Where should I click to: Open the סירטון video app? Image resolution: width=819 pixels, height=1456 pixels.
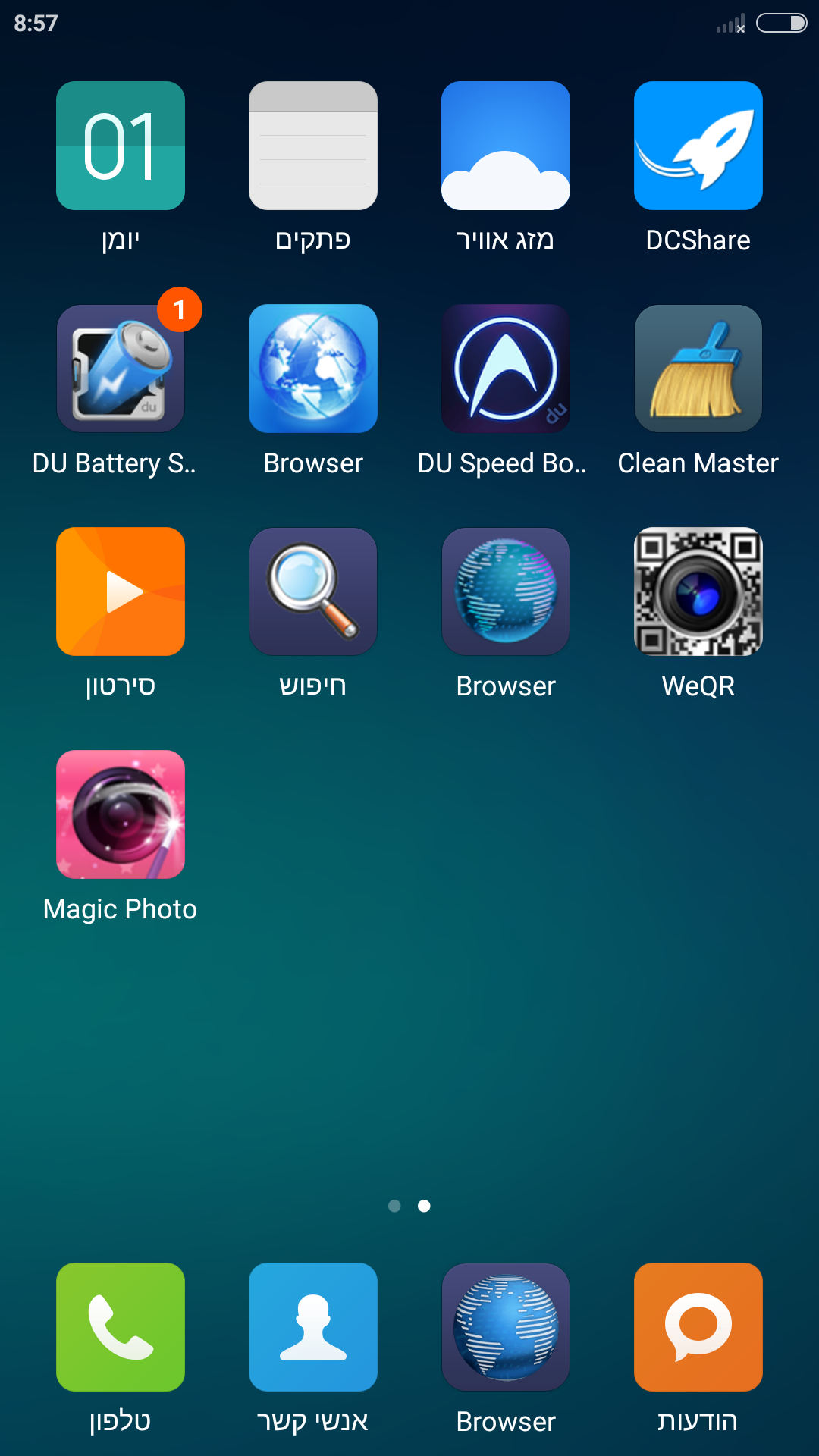click(x=121, y=591)
